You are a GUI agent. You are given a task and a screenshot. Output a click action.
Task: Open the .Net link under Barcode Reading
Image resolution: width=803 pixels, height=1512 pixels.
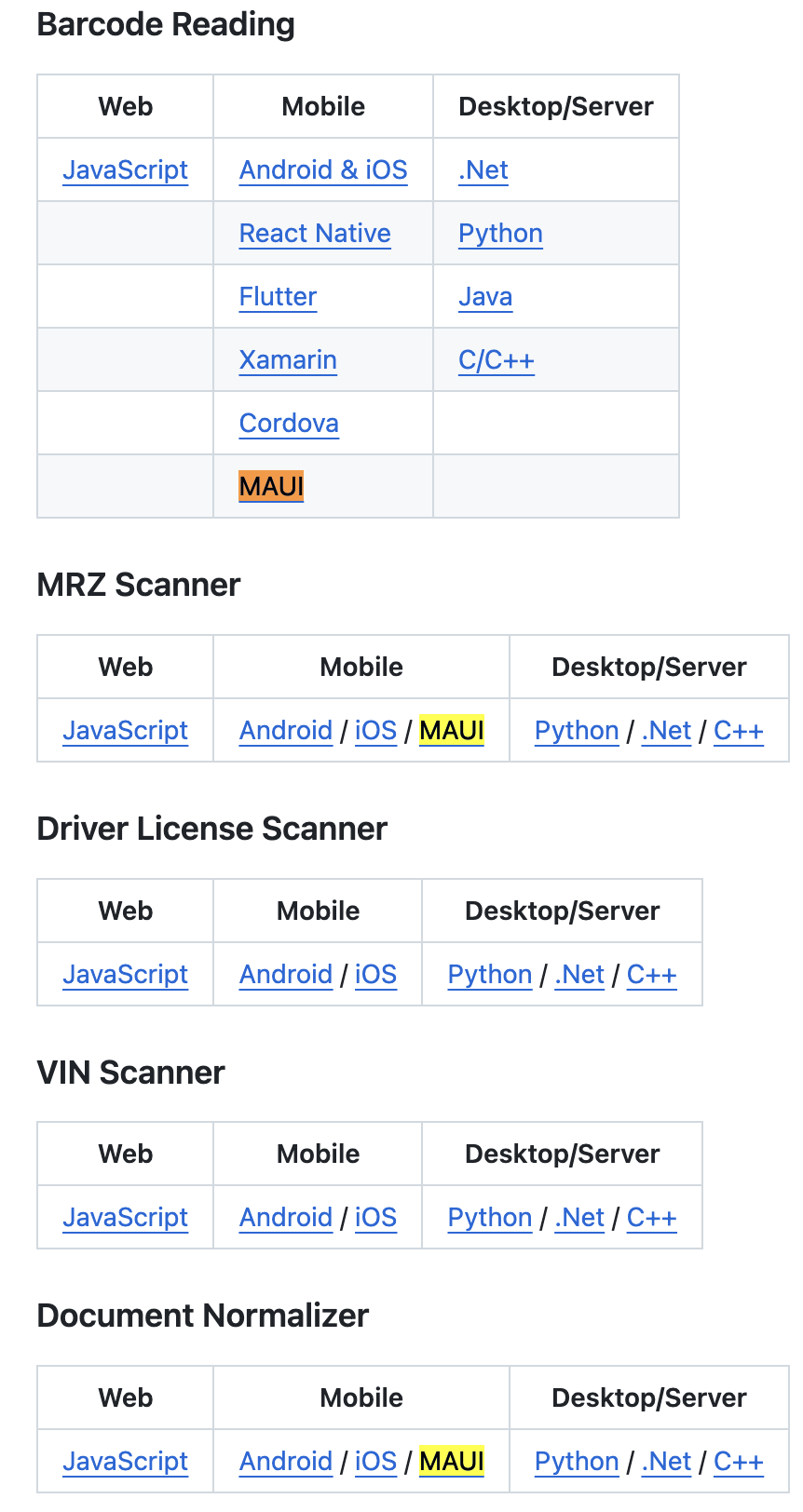point(483,170)
